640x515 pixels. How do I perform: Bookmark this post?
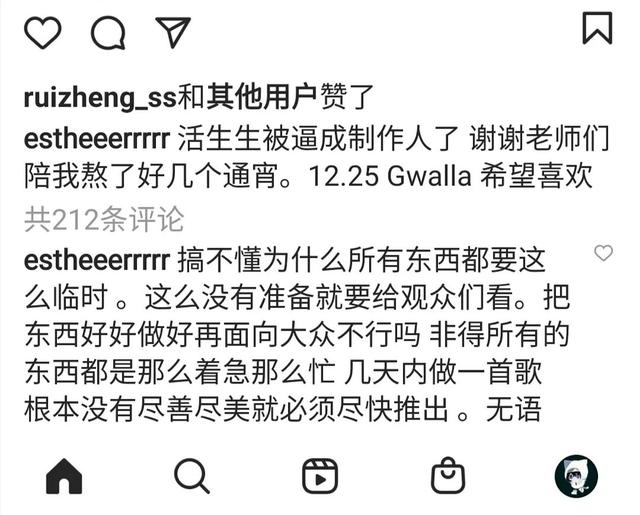(x=597, y=28)
